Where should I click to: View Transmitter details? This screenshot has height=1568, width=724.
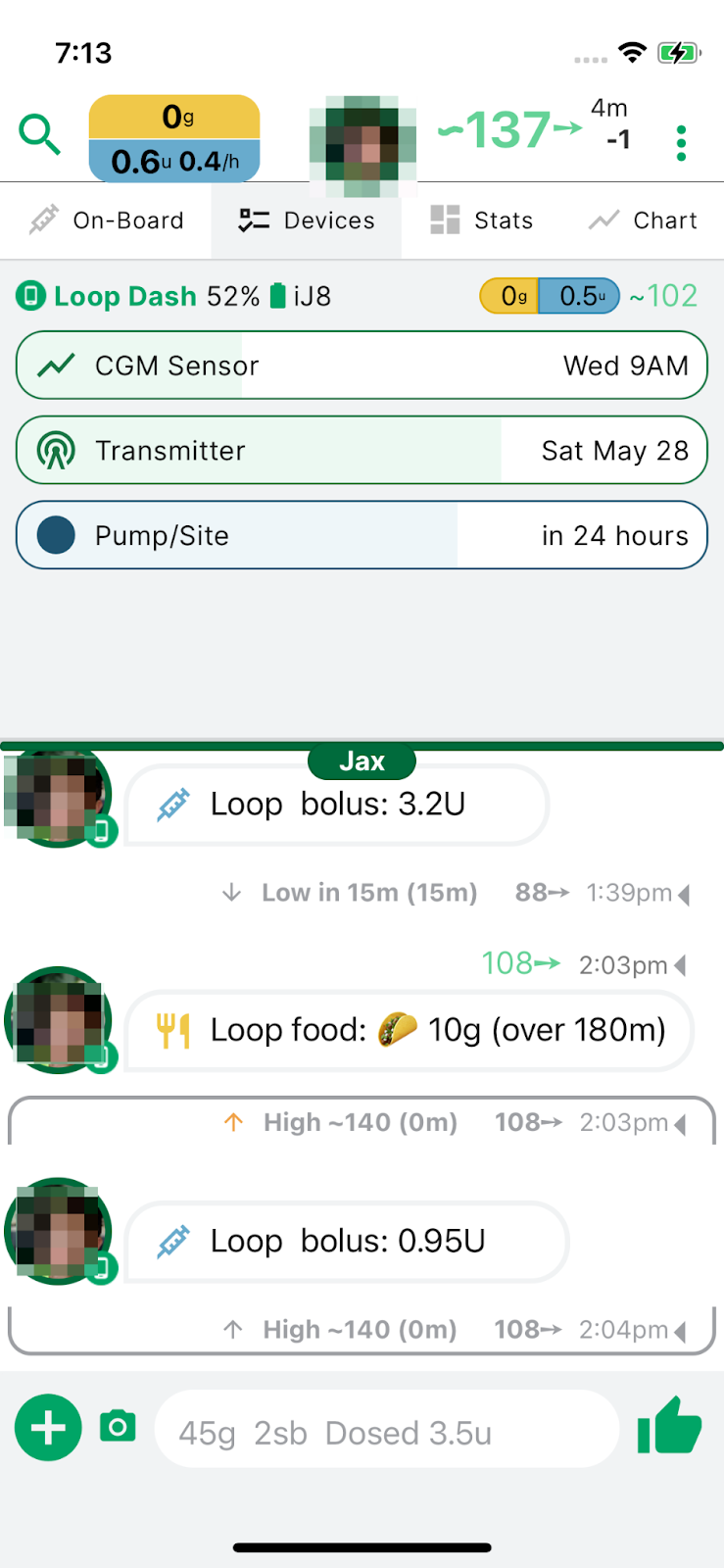coord(362,451)
